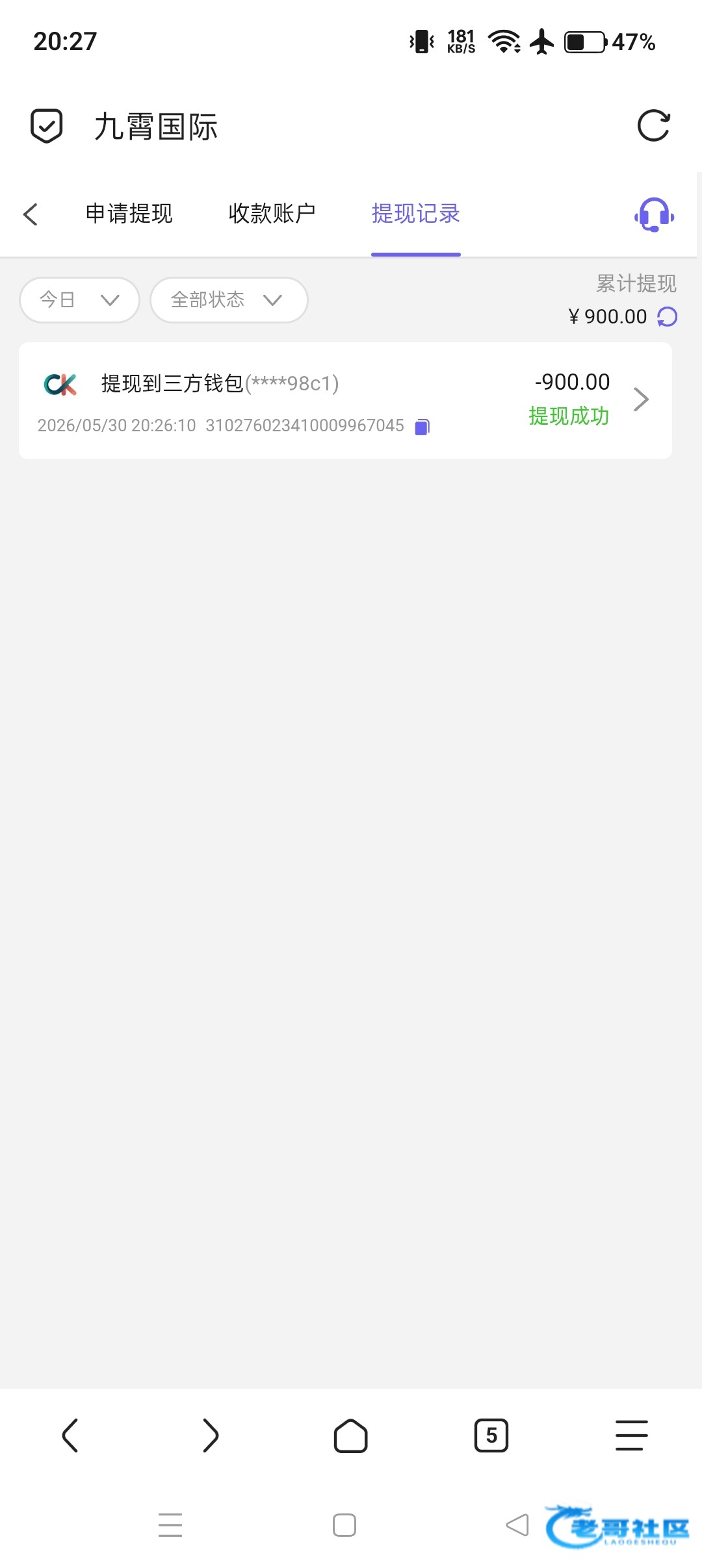Open the browser tab switcher showing 5

[x=491, y=1435]
